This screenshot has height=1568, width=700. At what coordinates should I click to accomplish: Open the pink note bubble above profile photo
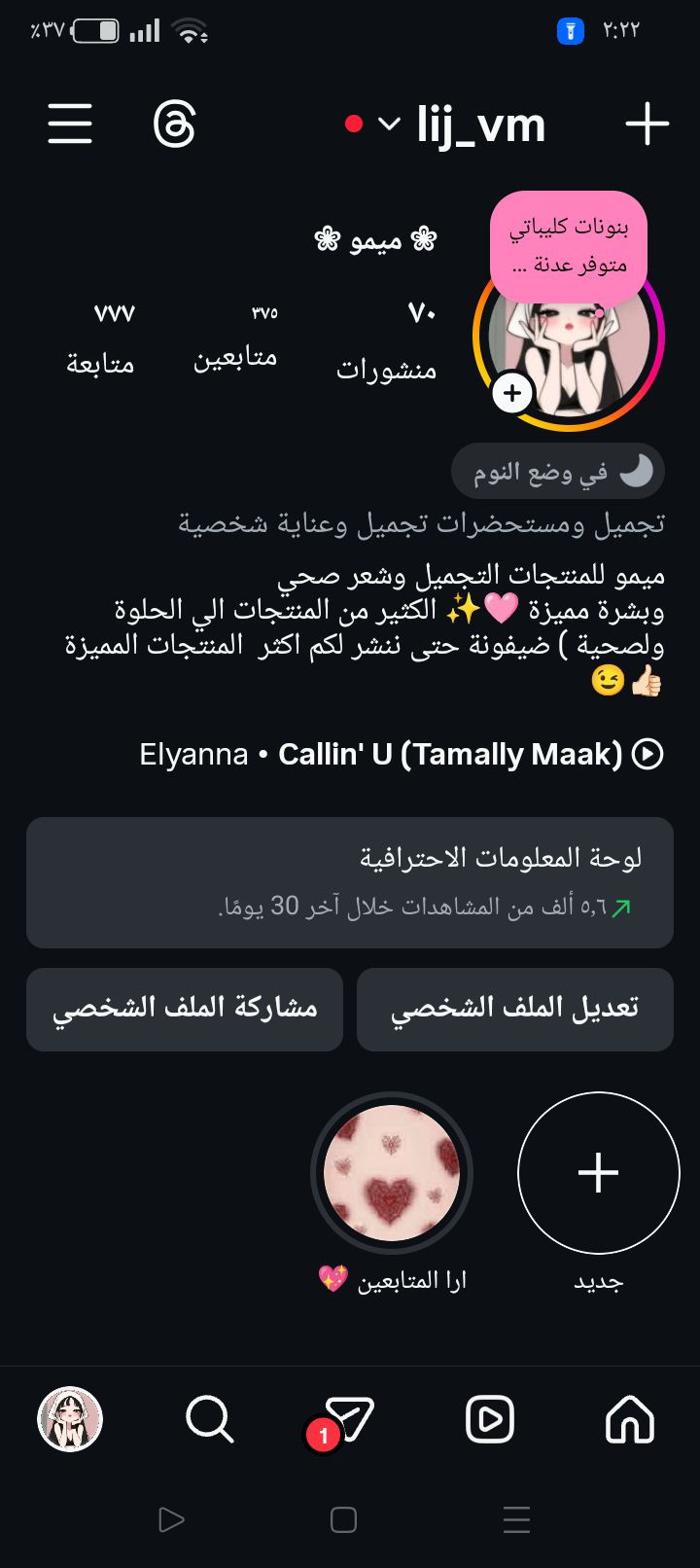coord(569,246)
